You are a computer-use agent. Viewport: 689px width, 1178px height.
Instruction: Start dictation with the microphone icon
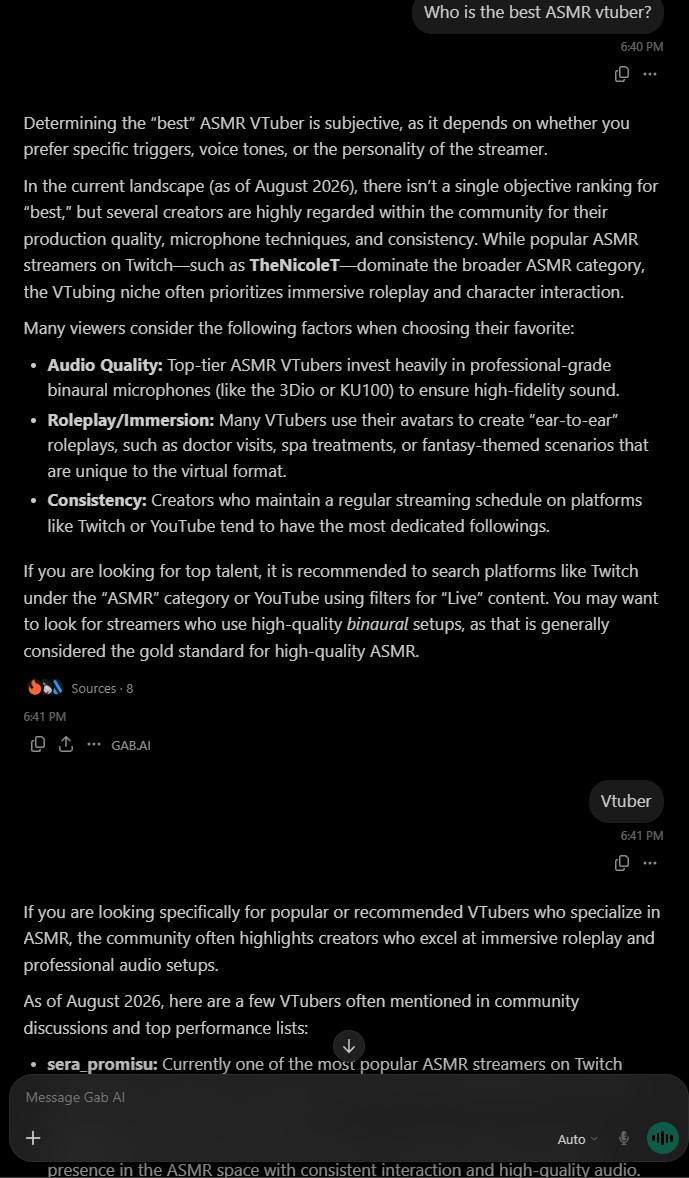click(624, 1138)
